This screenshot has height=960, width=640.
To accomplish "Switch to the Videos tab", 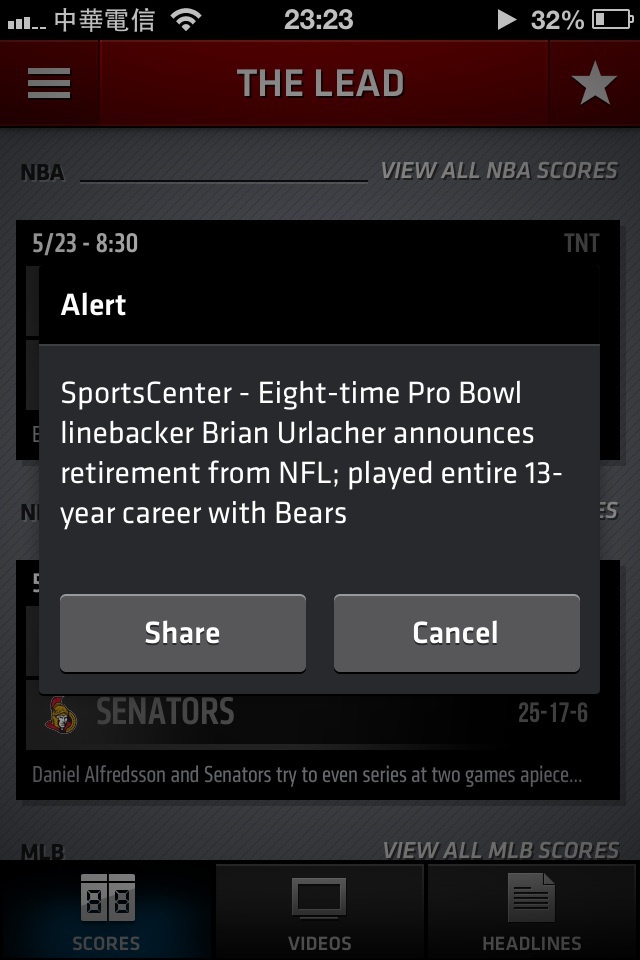I will 320,912.
